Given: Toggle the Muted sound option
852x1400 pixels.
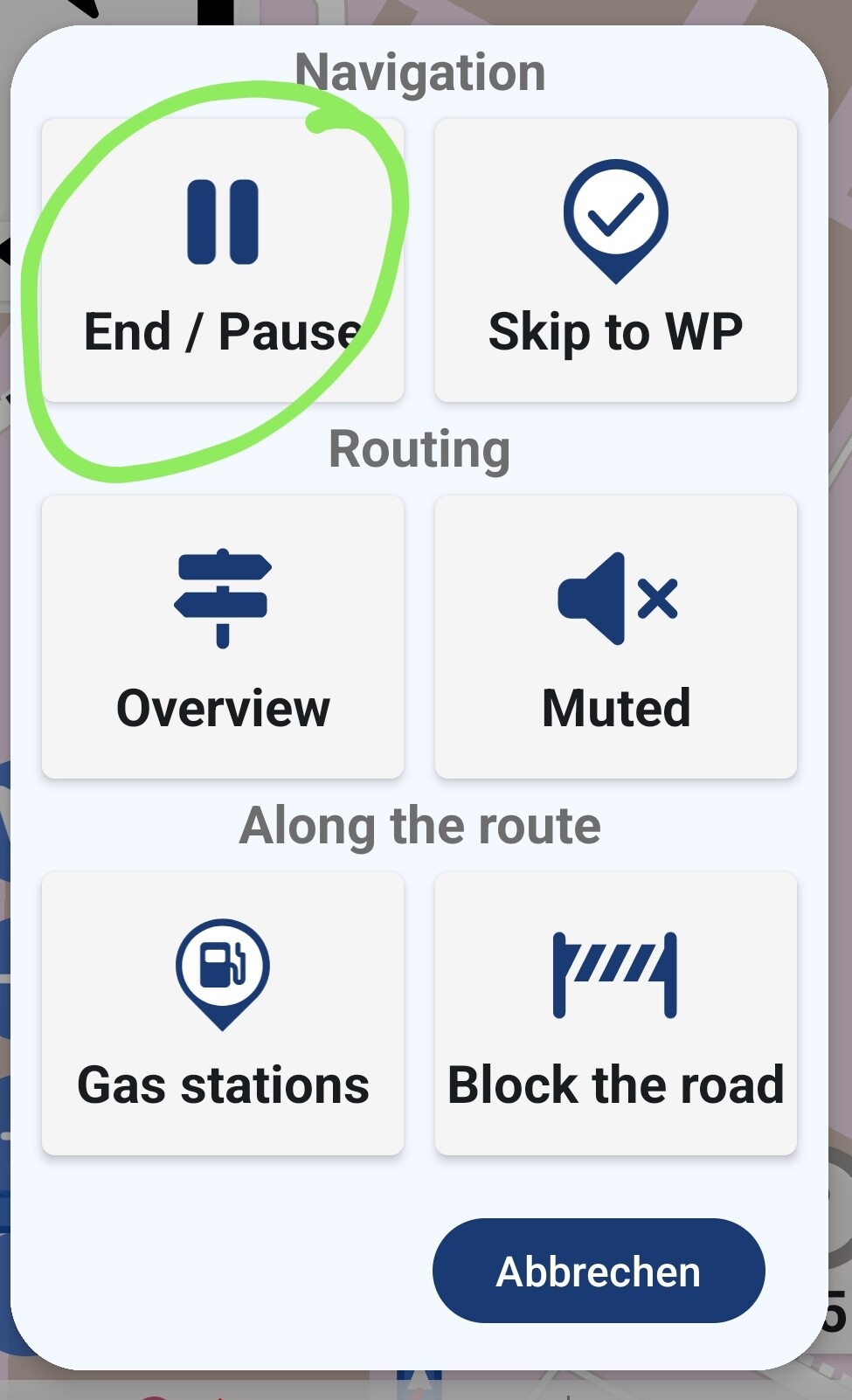Looking at the screenshot, I should pos(615,637).
